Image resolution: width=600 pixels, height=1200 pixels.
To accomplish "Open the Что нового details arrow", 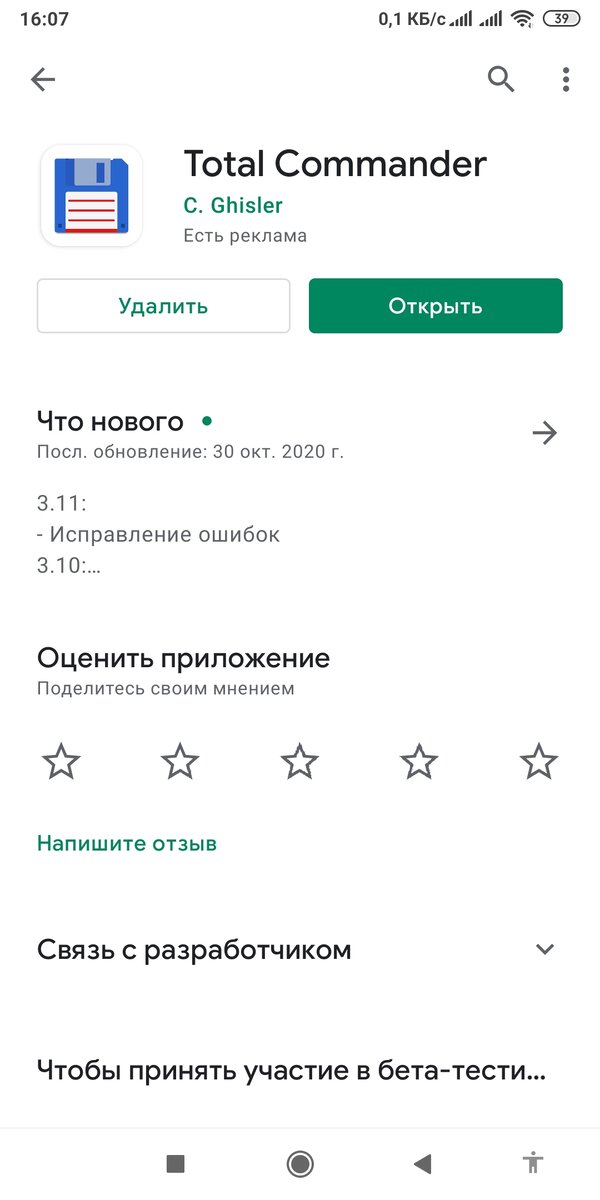I will (545, 432).
